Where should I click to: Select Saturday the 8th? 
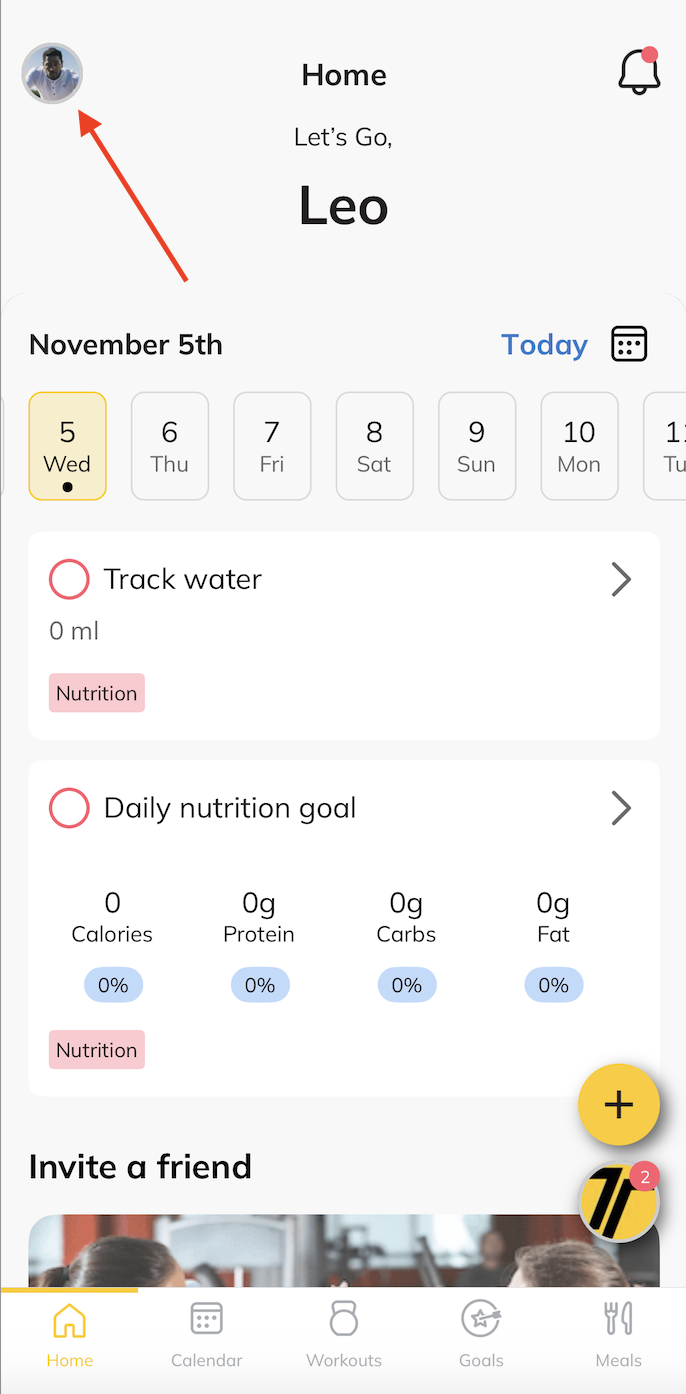374,446
